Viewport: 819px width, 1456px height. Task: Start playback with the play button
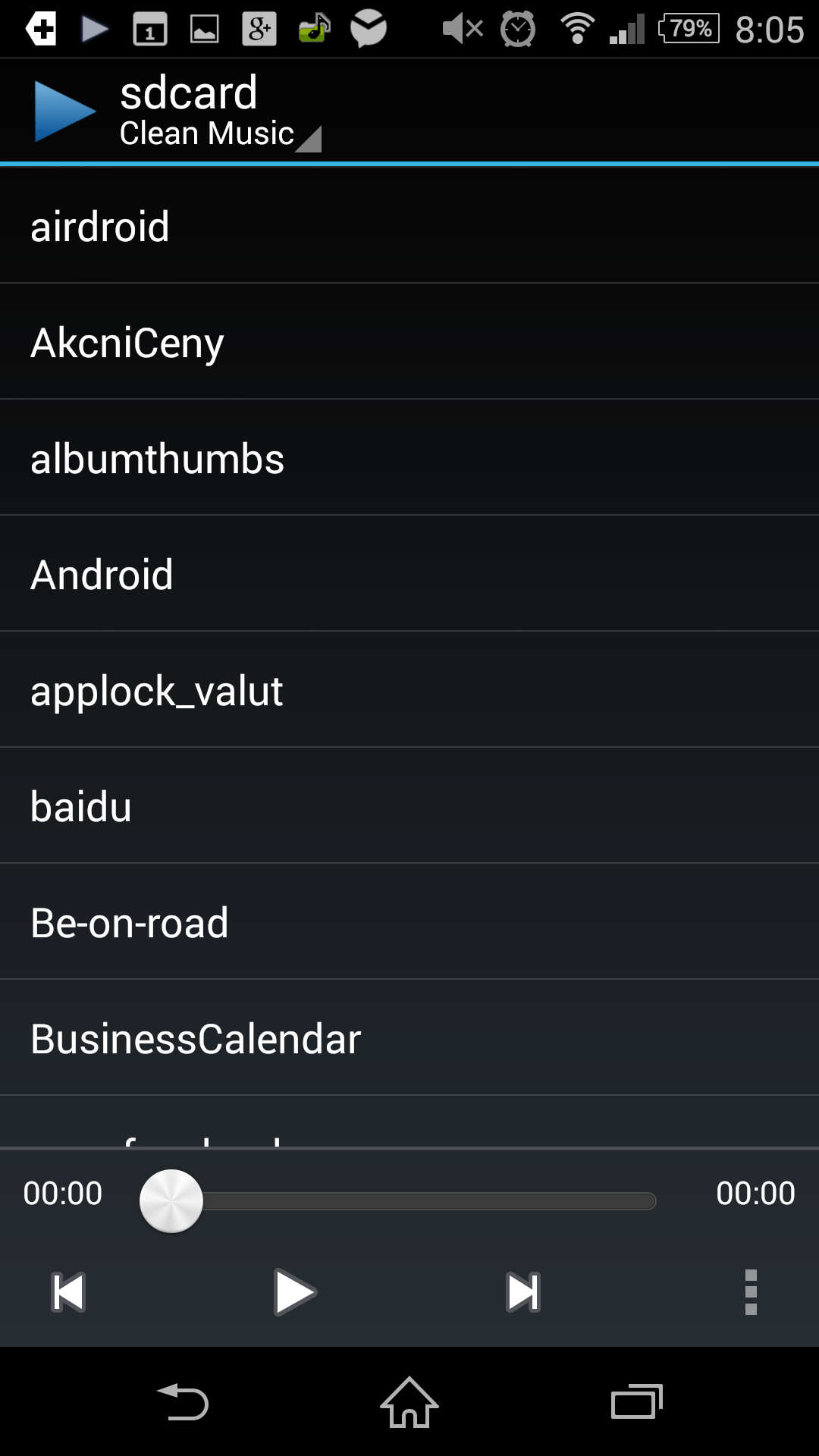[295, 1292]
